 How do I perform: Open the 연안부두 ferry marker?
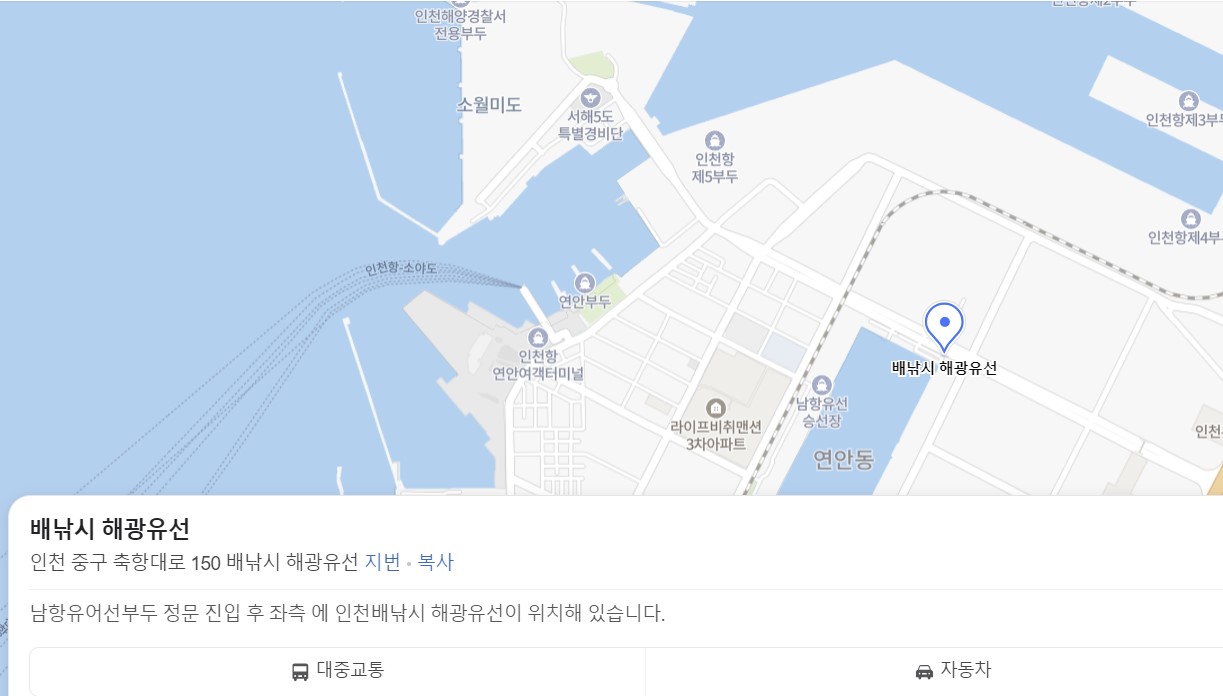(585, 283)
